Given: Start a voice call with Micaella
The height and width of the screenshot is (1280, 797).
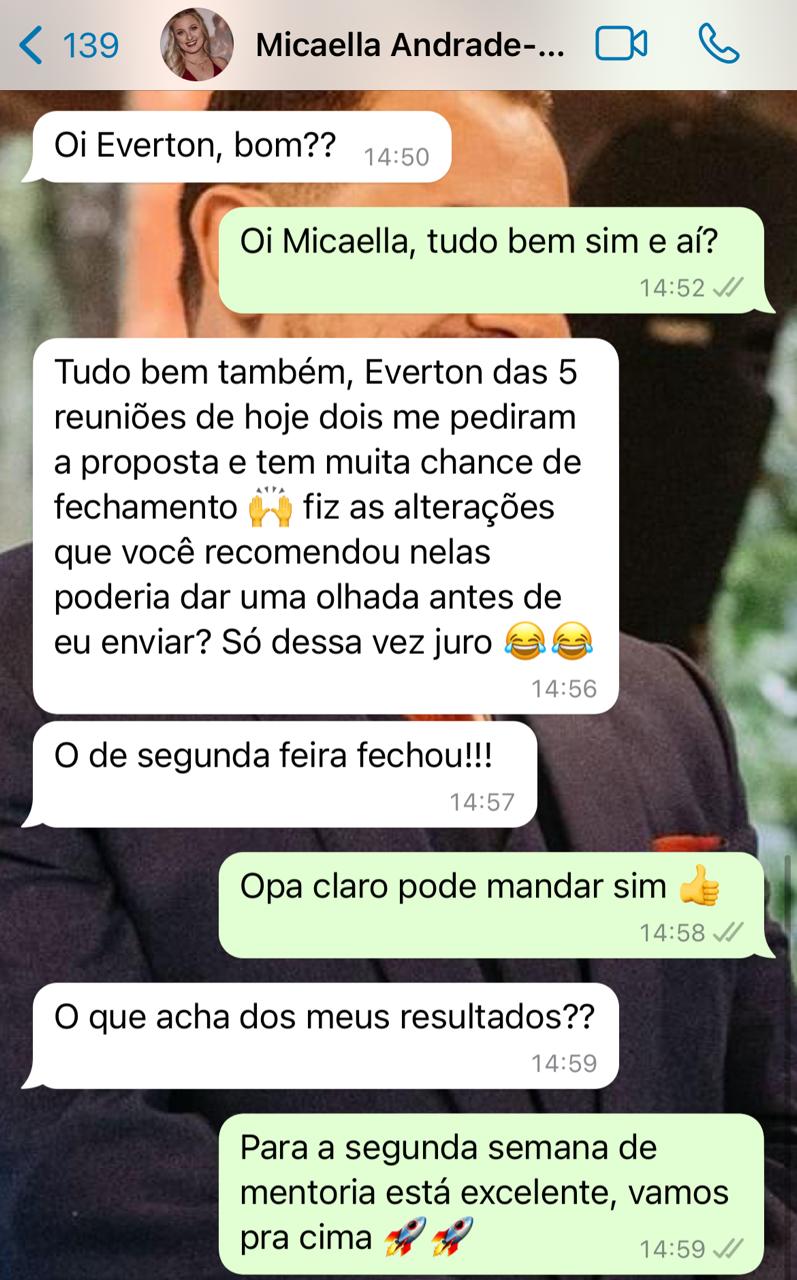Looking at the screenshot, I should tap(718, 44).
